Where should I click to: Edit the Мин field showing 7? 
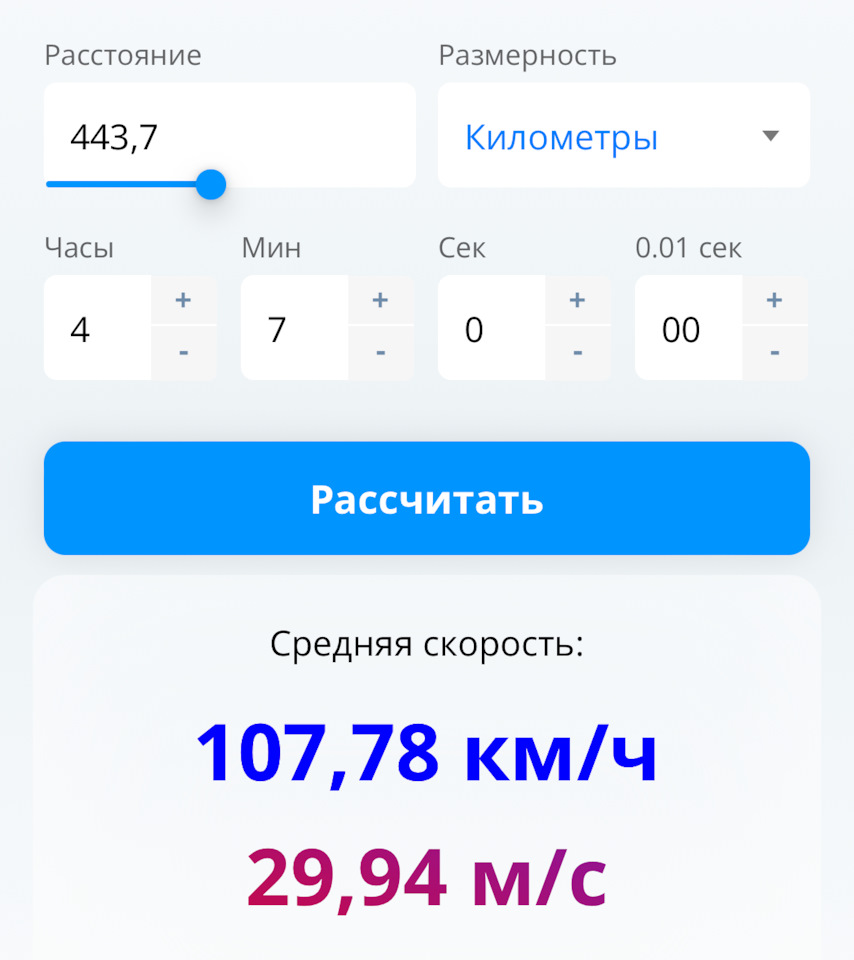294,329
